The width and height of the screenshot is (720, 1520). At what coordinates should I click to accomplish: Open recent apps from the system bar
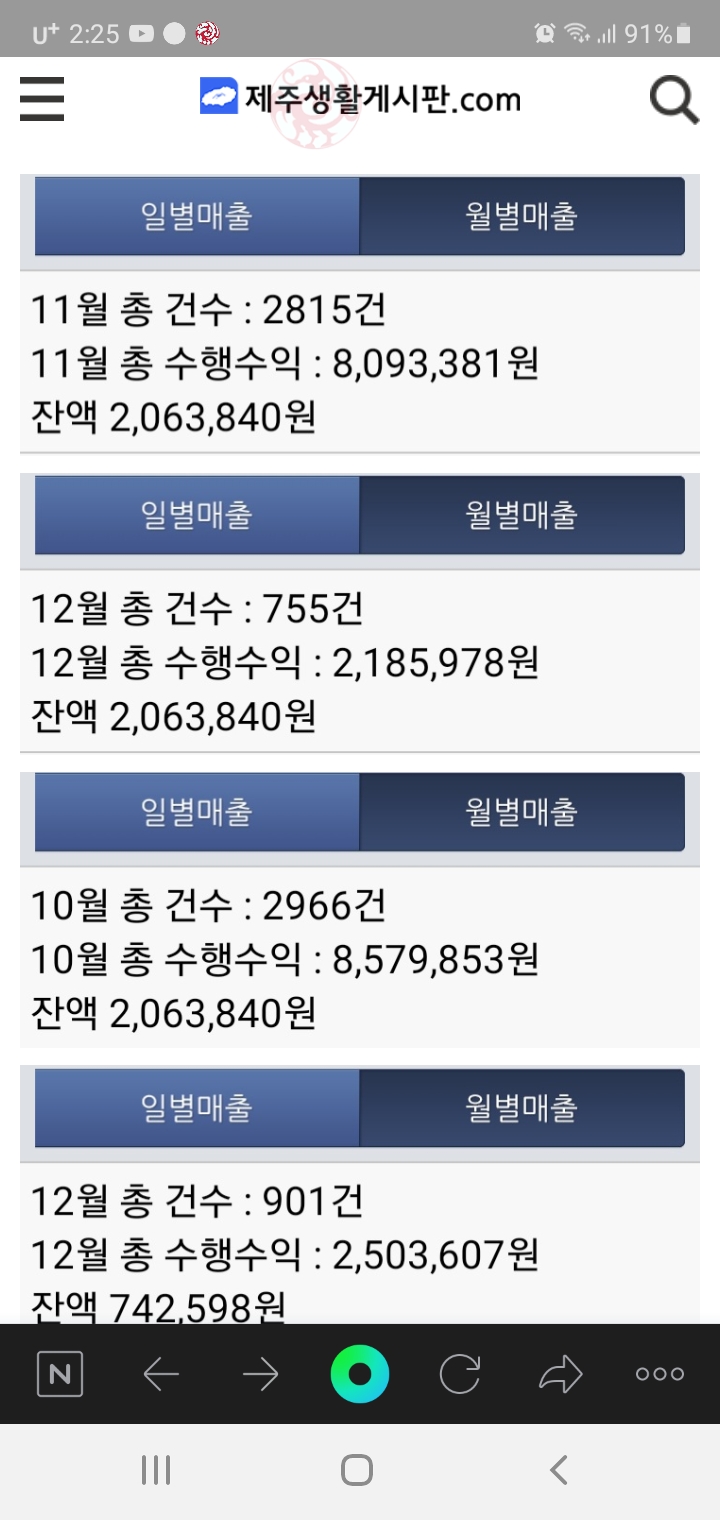pos(156,1470)
